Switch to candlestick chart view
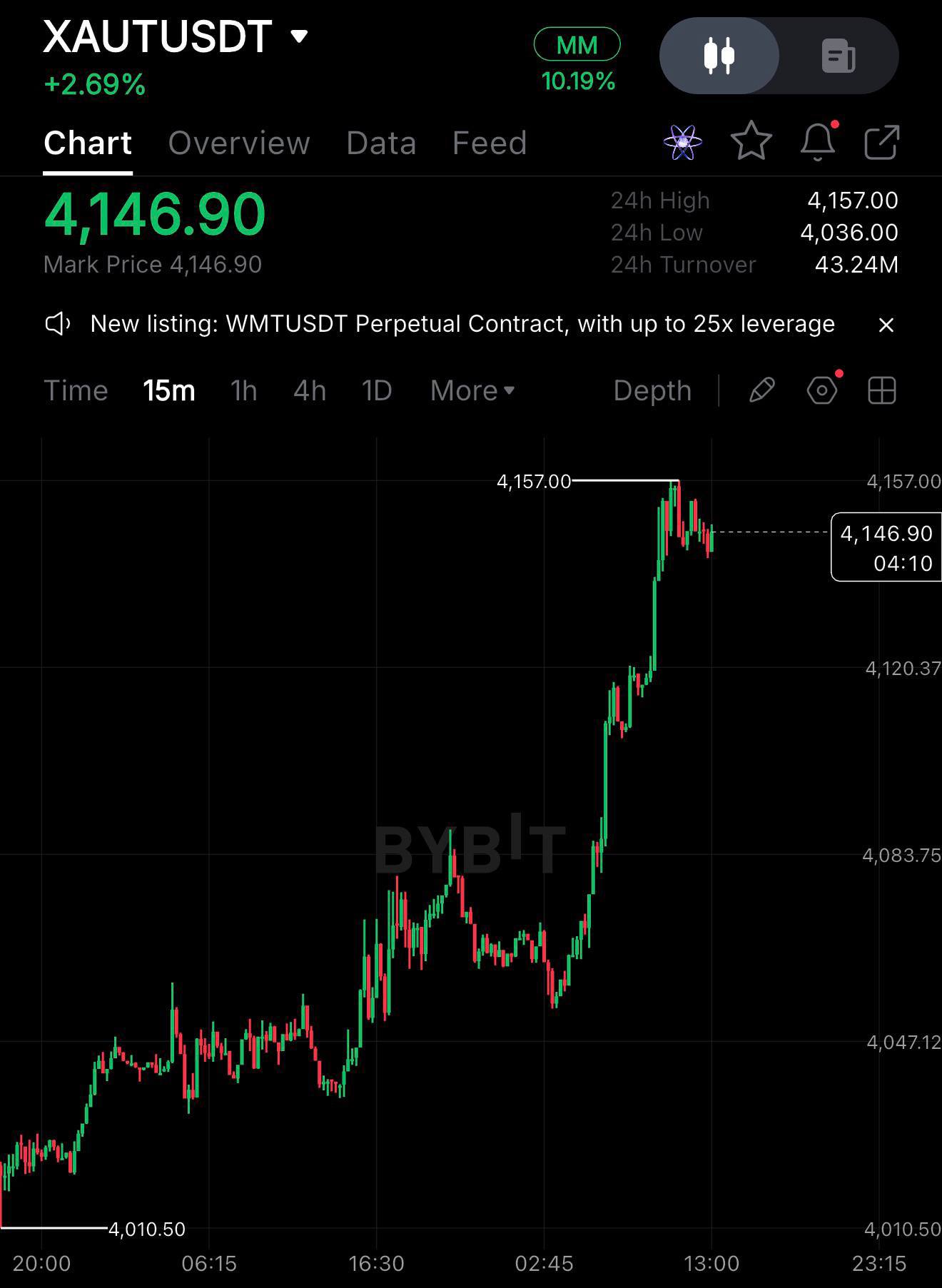Image resolution: width=942 pixels, height=1288 pixels. 719,56
